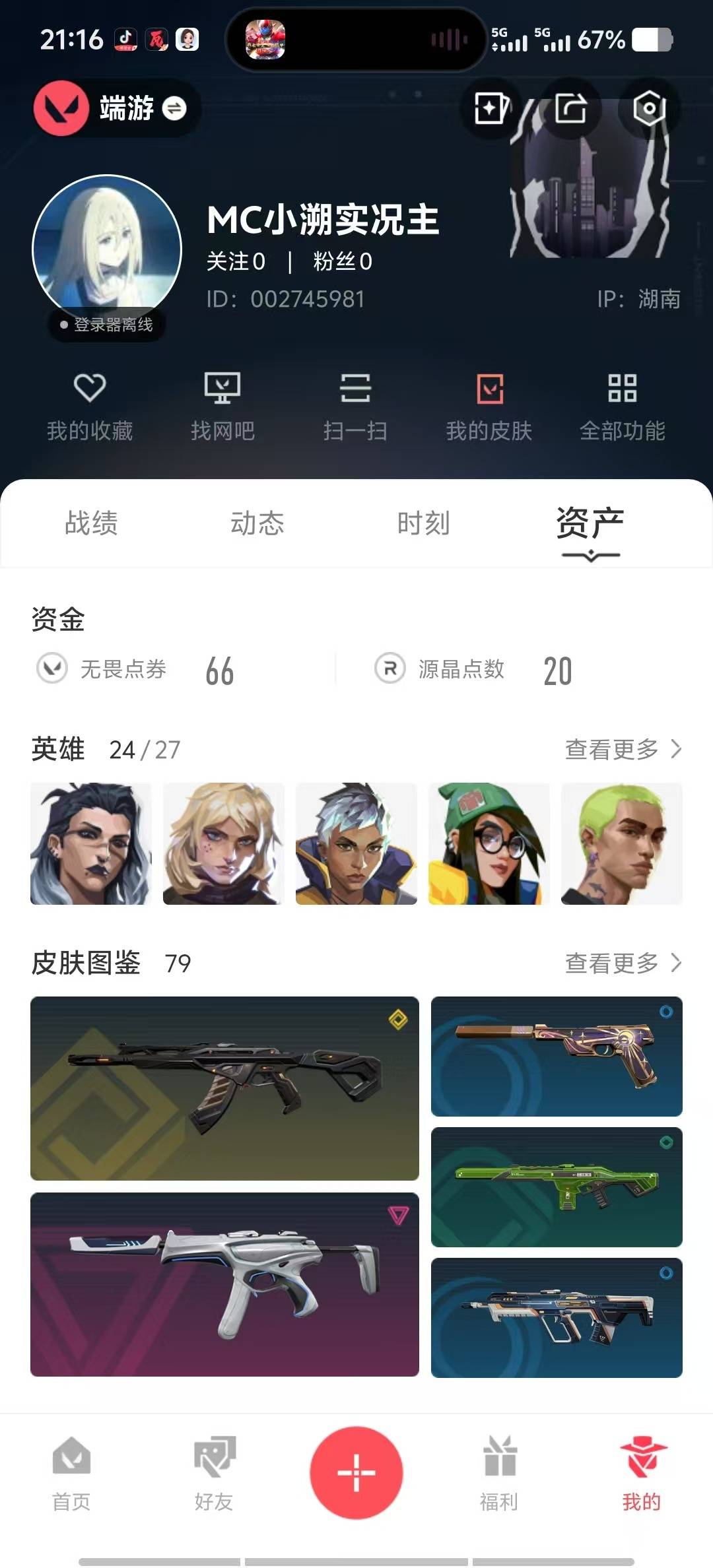Screen dimensions: 713x1568
Task: Show 全部功能 all features
Action: [x=622, y=405]
